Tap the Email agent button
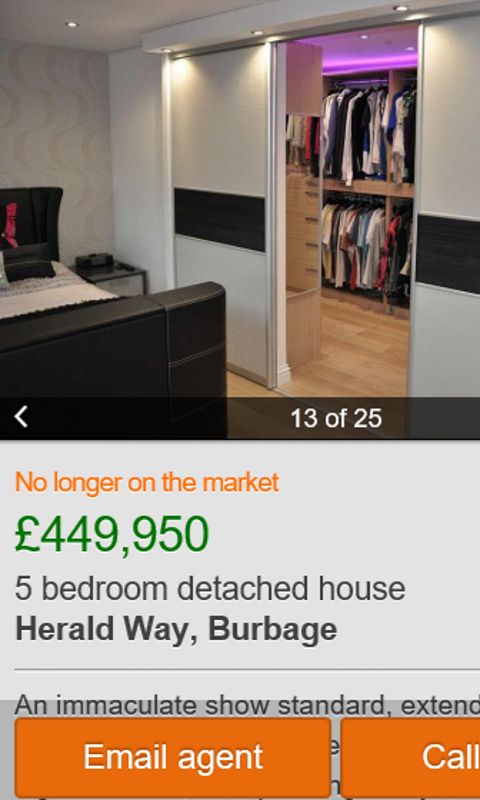The height and width of the screenshot is (800, 480). pos(173,757)
